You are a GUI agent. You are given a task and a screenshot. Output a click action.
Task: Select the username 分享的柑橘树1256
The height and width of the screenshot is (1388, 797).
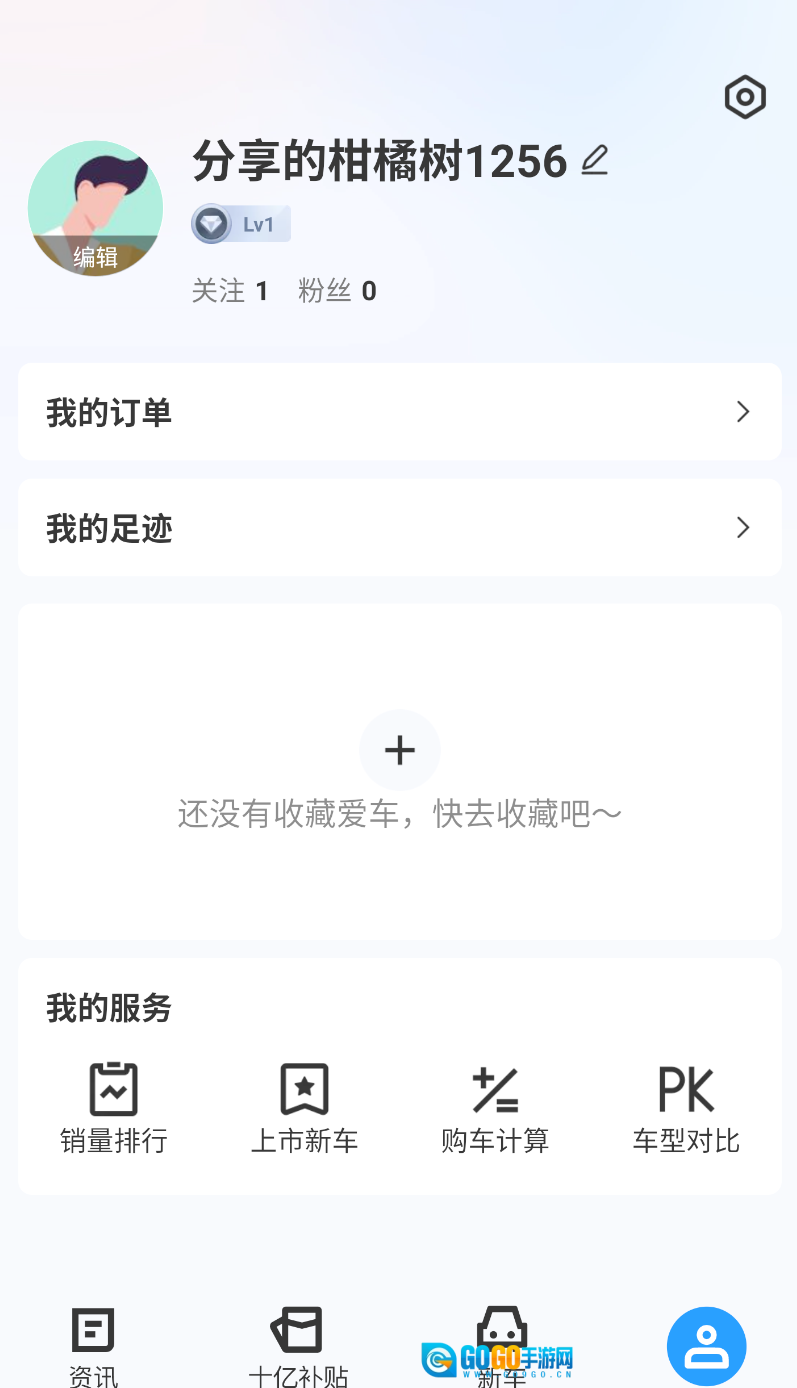[x=380, y=160]
